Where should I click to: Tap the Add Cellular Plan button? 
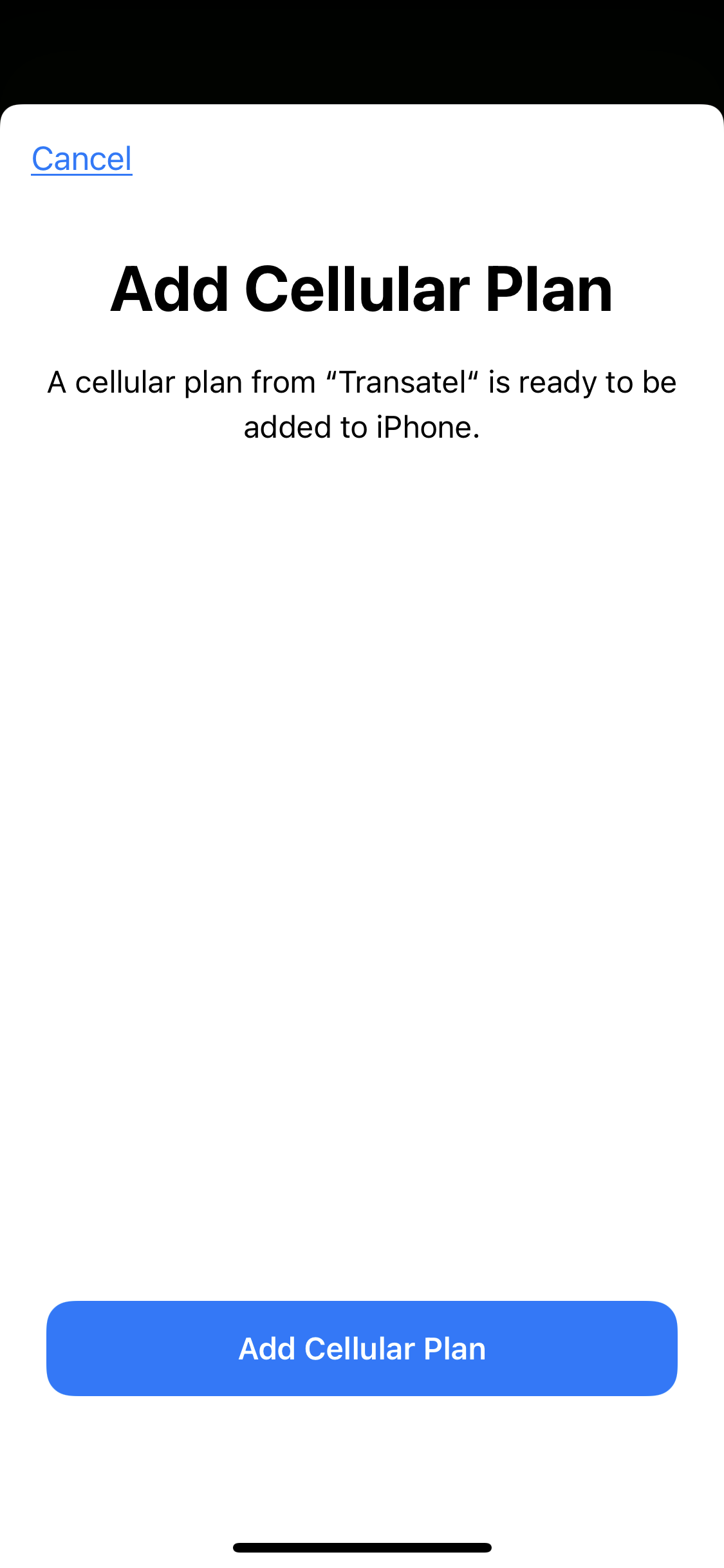[x=362, y=1349]
